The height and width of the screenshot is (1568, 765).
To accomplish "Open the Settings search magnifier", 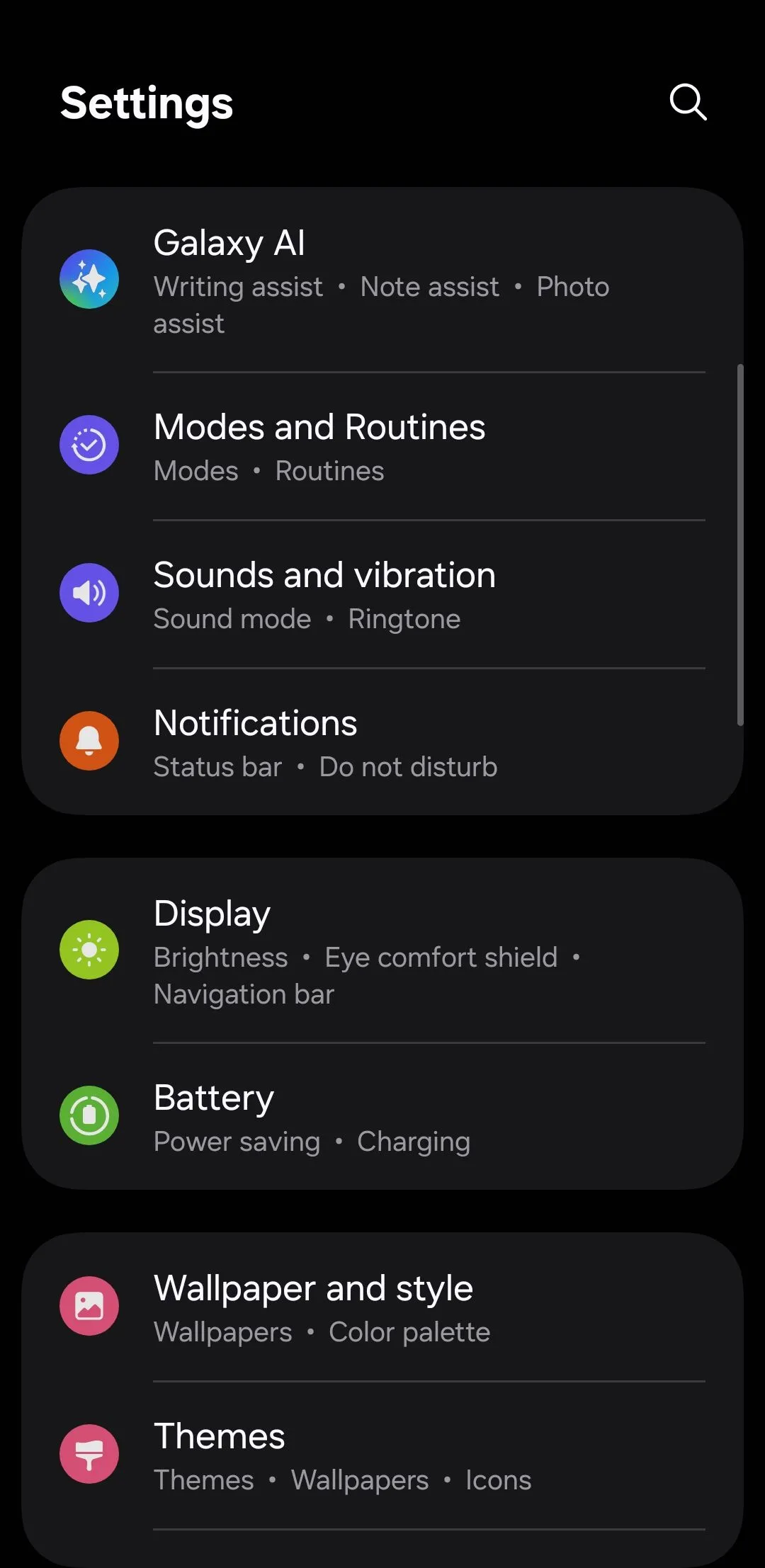I will pyautogui.click(x=686, y=103).
